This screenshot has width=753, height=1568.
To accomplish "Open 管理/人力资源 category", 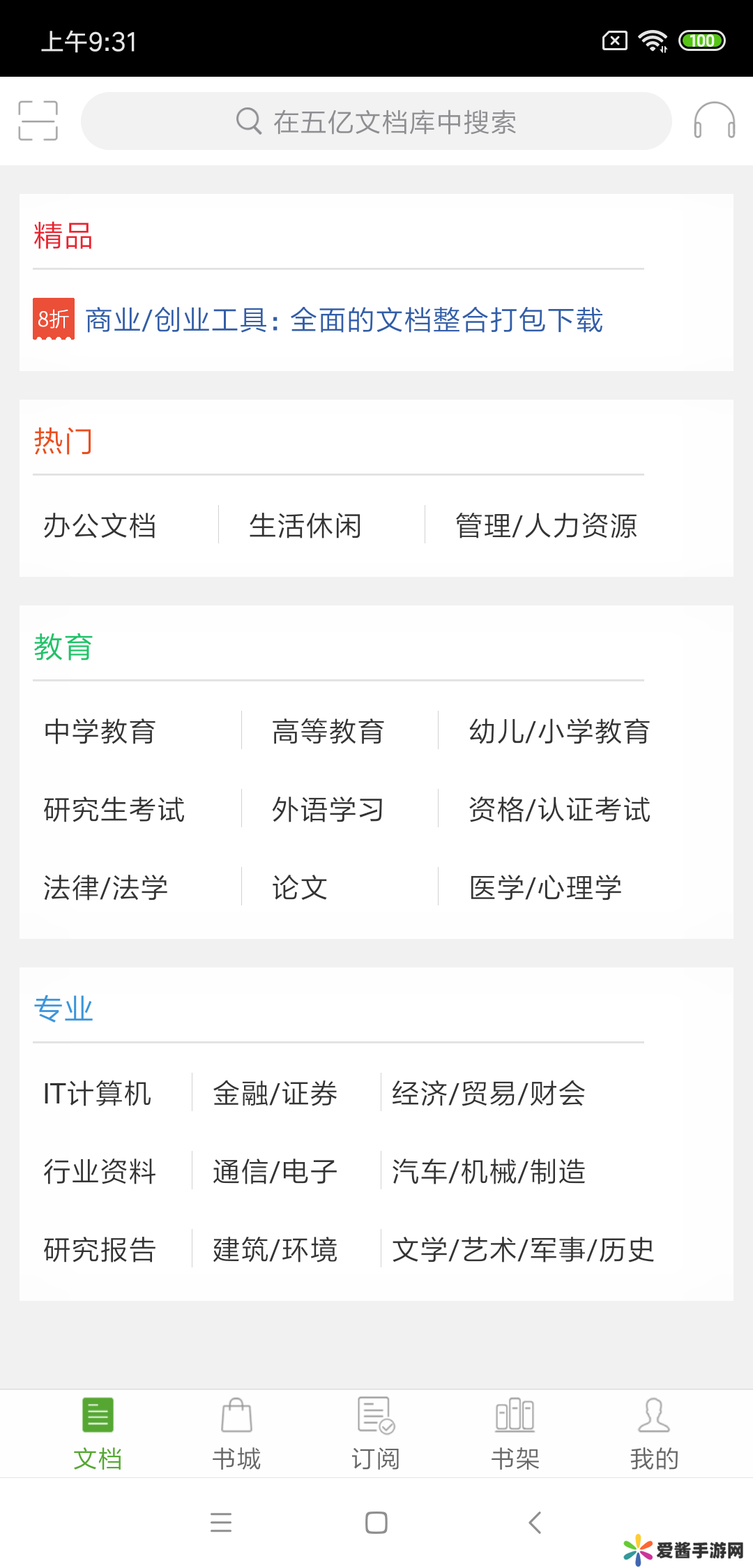I will (x=546, y=526).
